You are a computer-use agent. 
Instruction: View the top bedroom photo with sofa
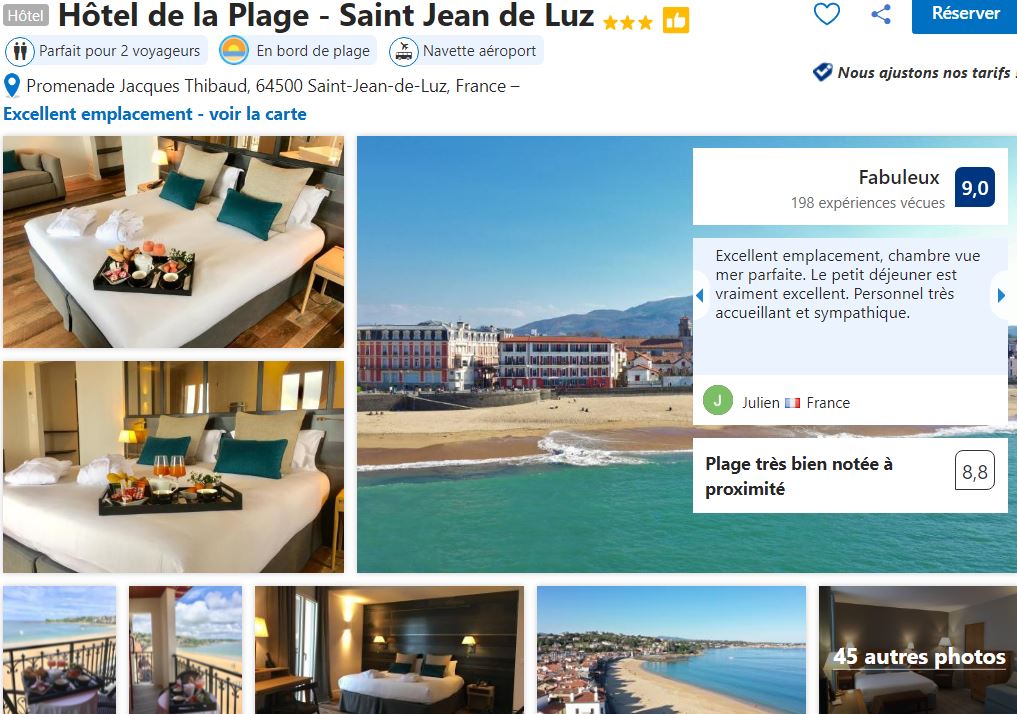point(173,242)
